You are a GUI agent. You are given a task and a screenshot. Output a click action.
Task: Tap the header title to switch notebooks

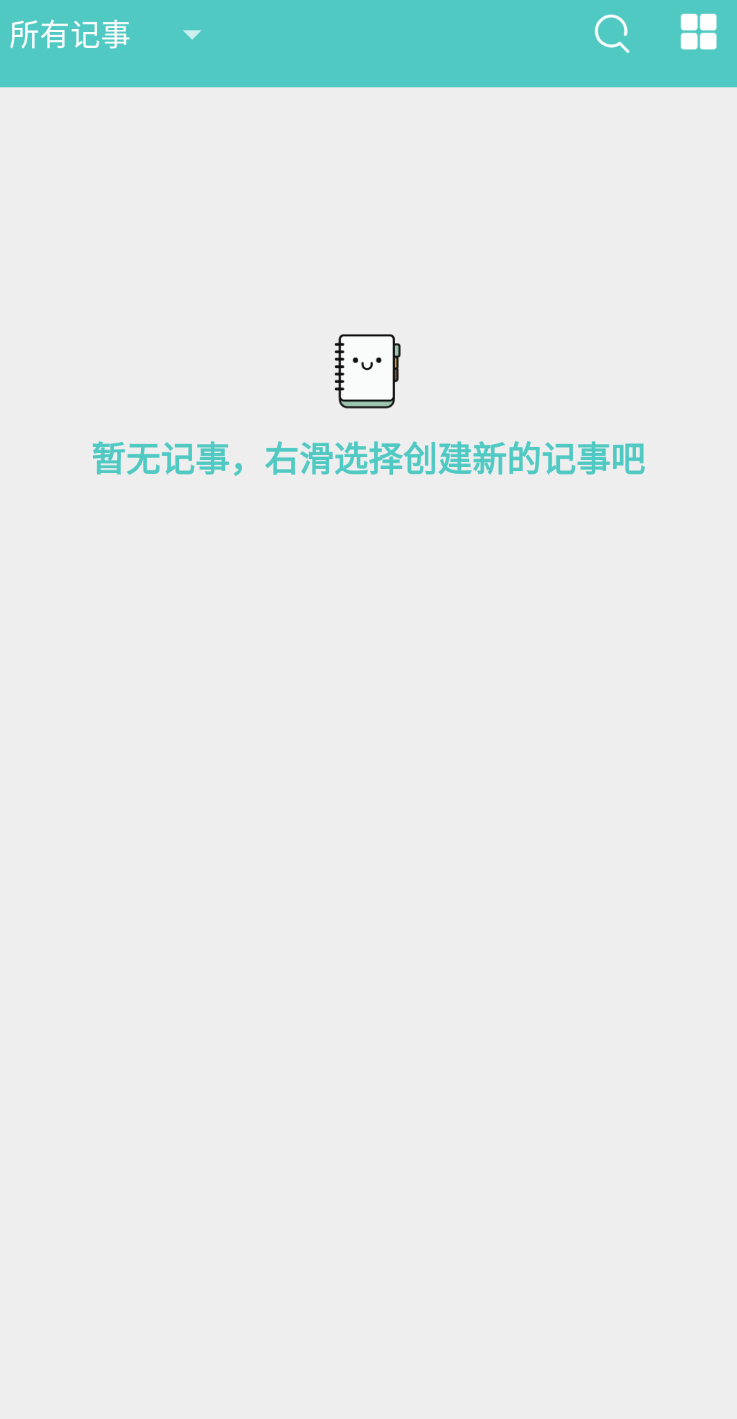tap(70, 33)
